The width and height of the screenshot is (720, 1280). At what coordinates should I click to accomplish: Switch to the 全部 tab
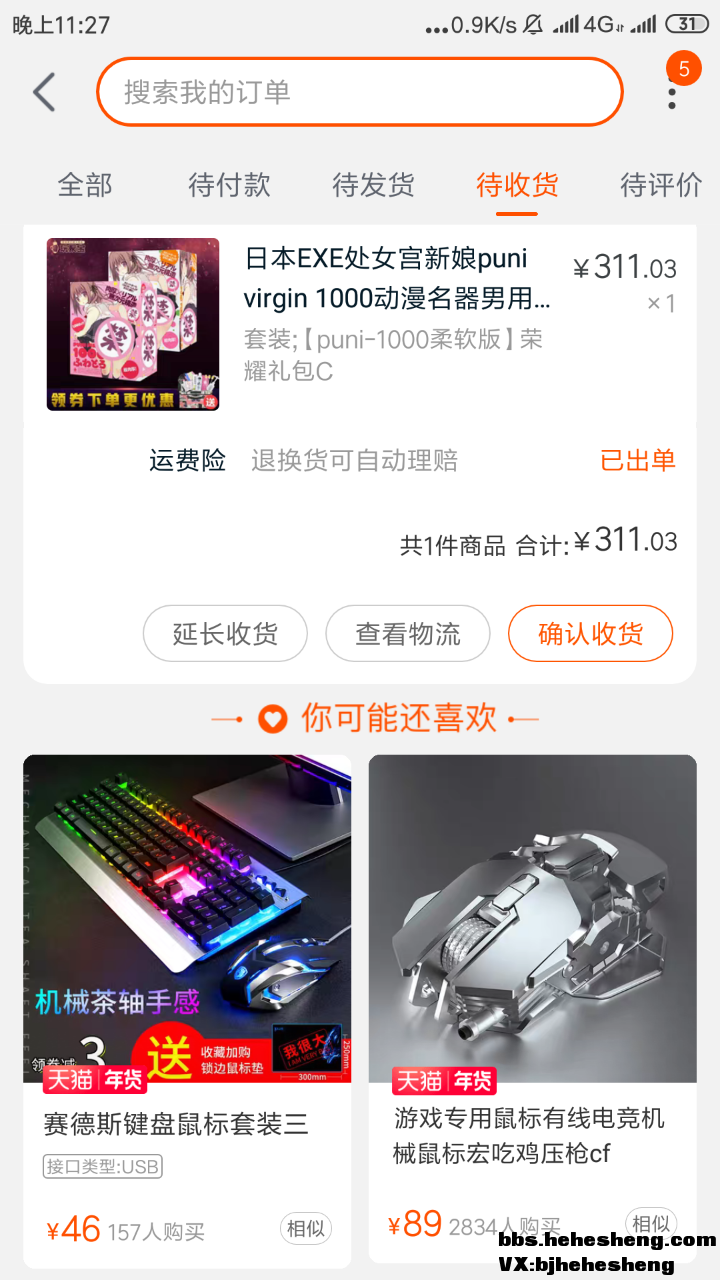(x=85, y=185)
